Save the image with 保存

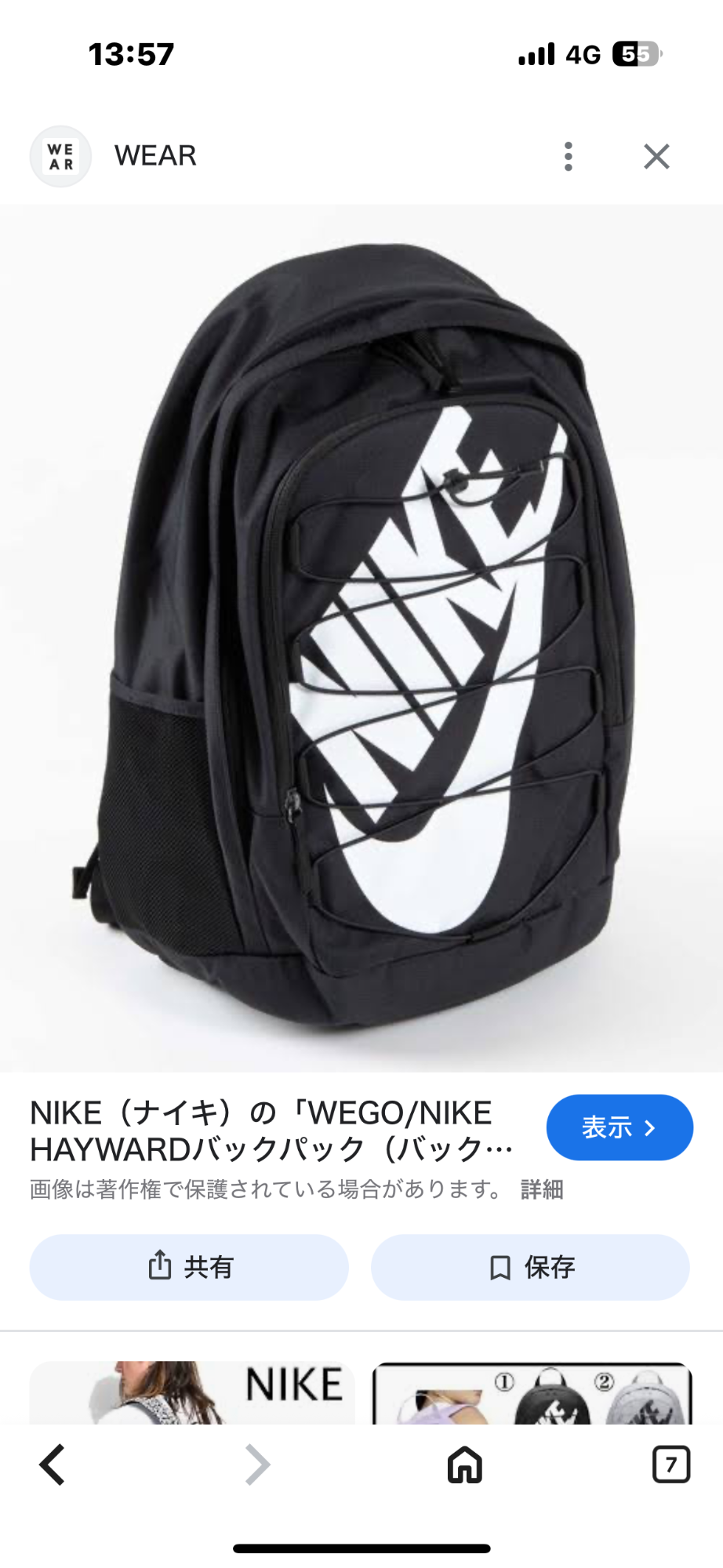[530, 1267]
